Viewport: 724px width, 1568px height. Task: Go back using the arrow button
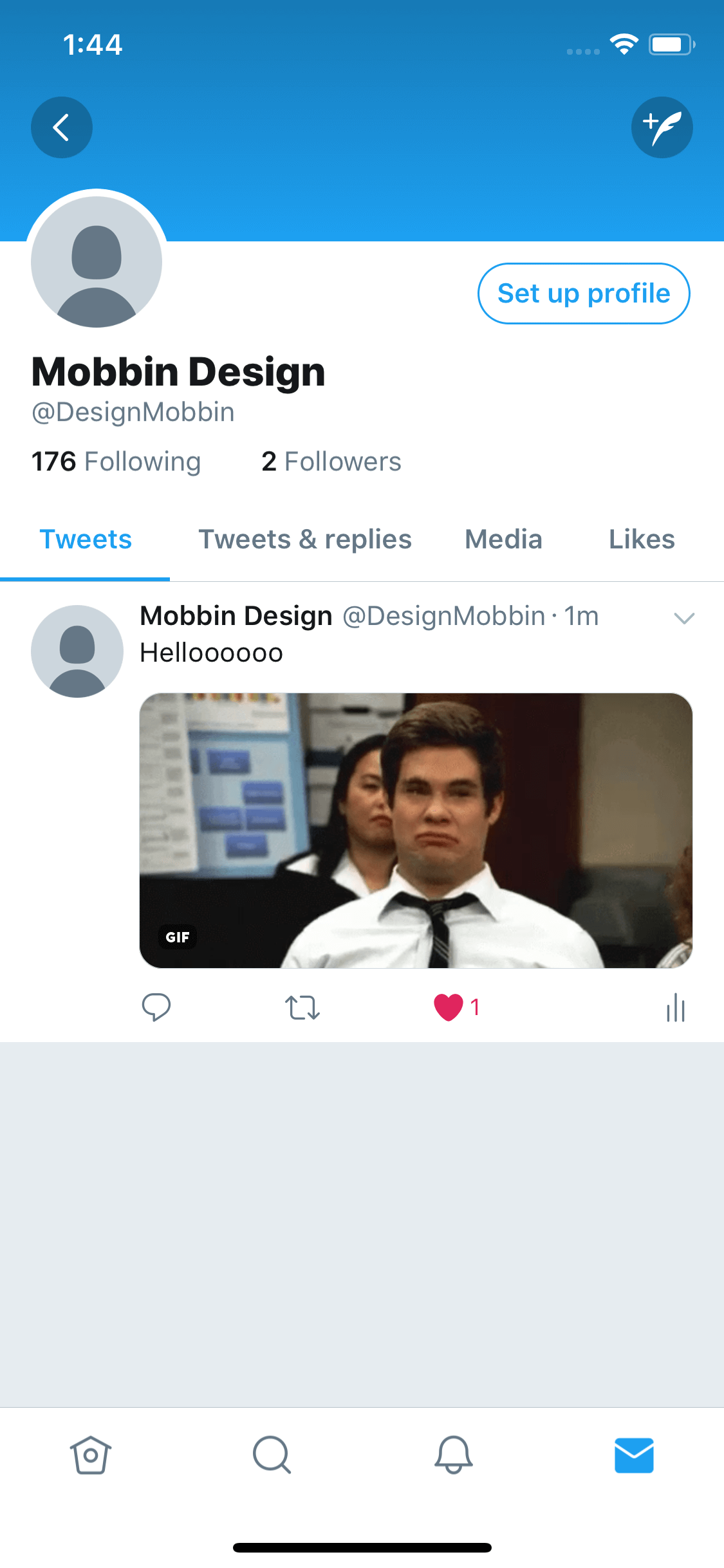(x=62, y=127)
